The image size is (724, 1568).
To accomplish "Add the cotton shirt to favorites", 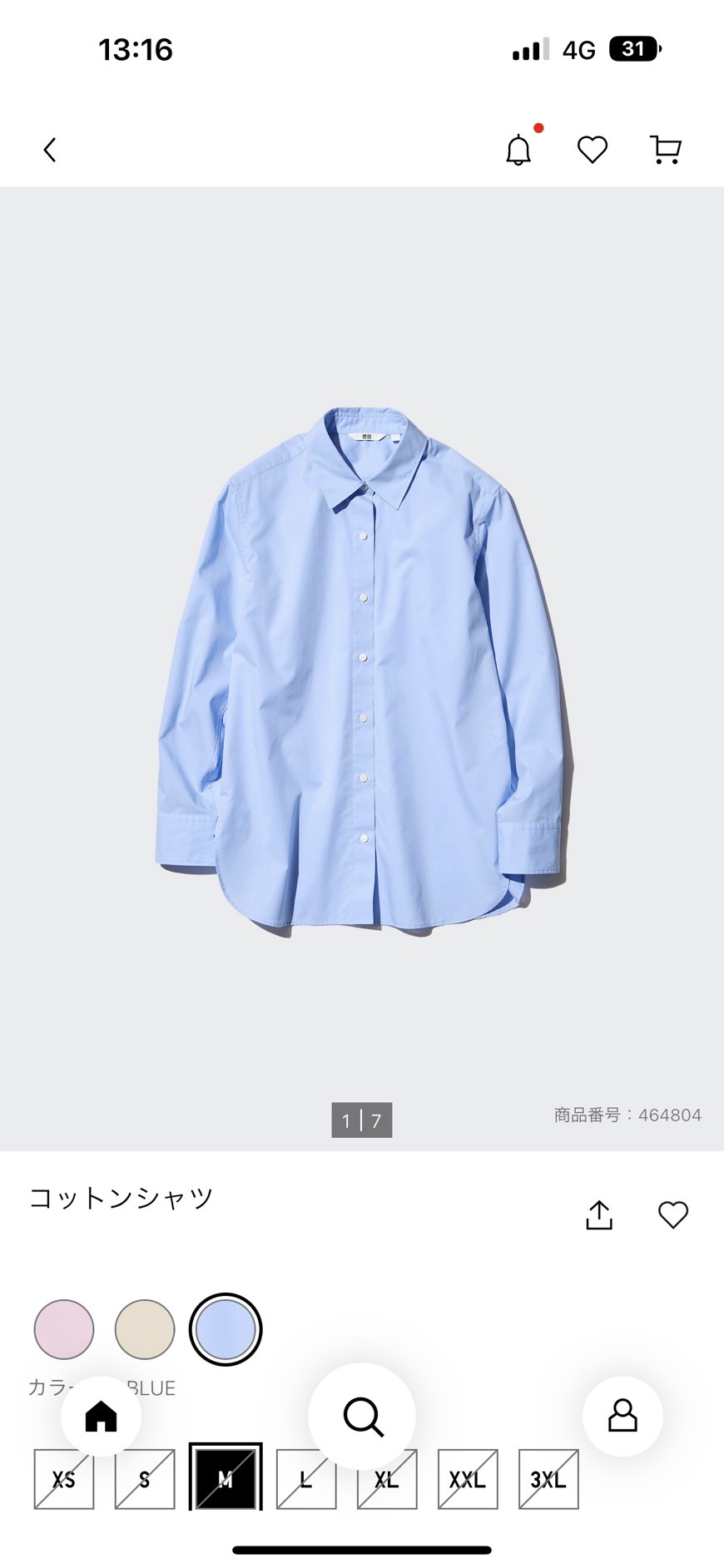I will click(673, 1215).
